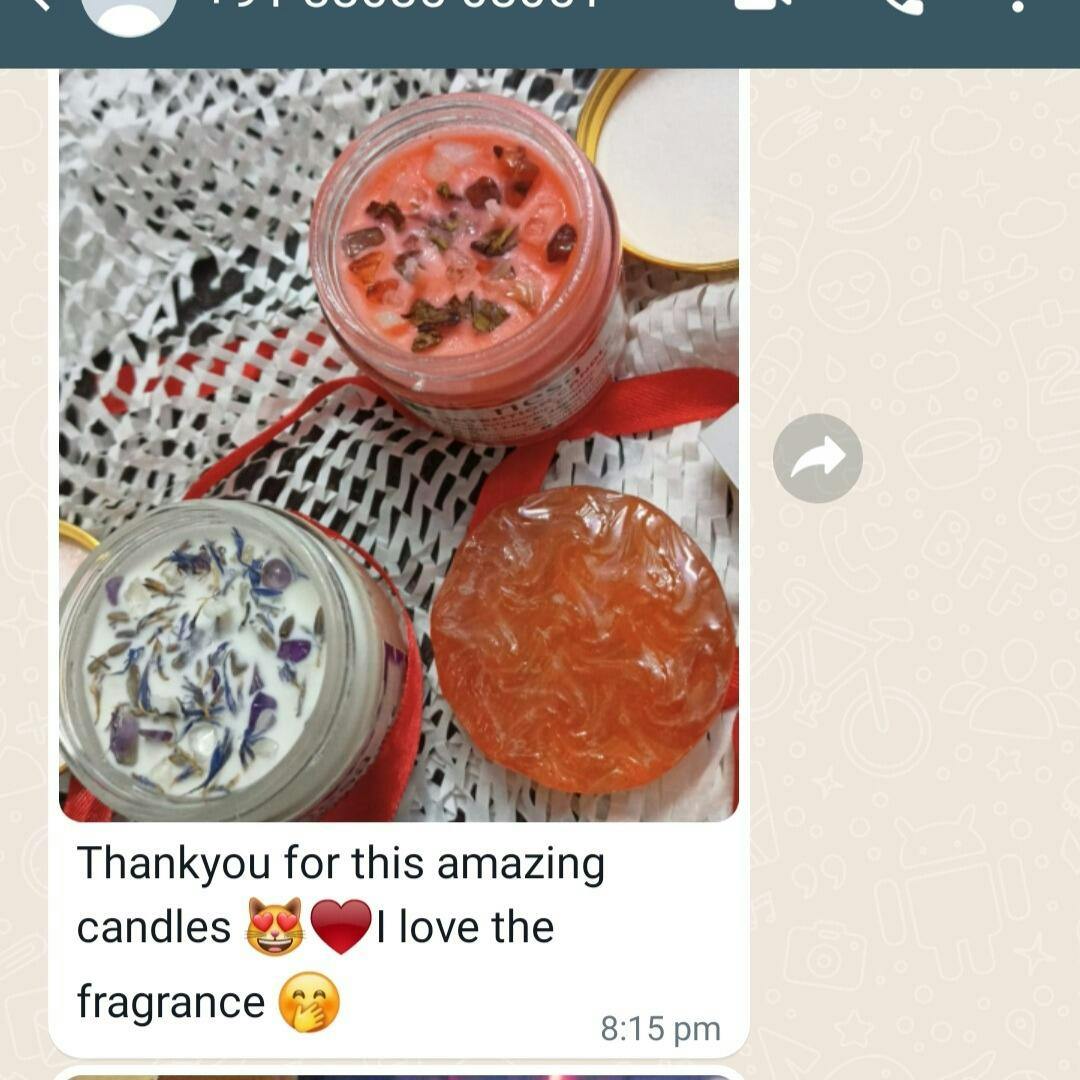Forward the candles photo message
Image resolution: width=1080 pixels, height=1080 pixels.
coord(817,458)
